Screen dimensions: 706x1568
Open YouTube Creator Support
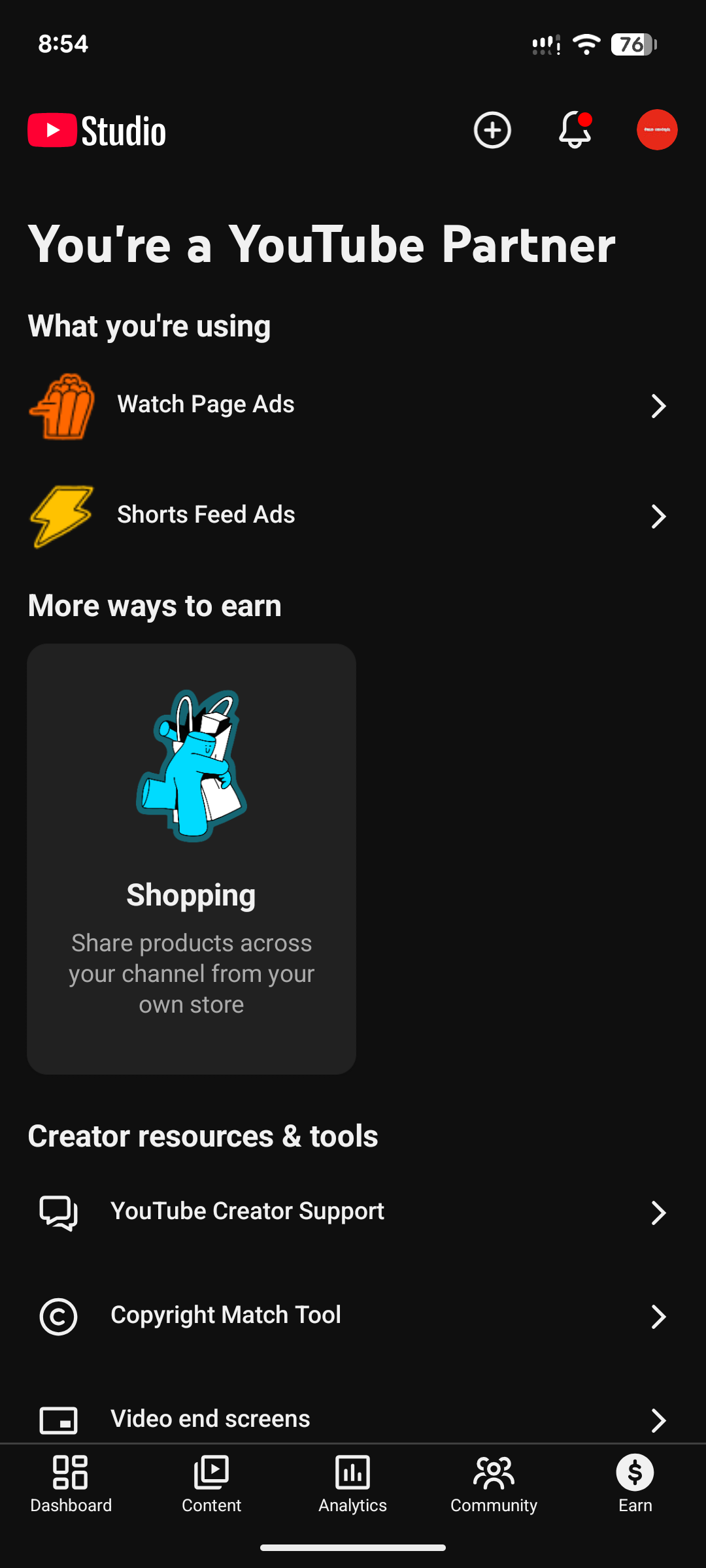(353, 1212)
